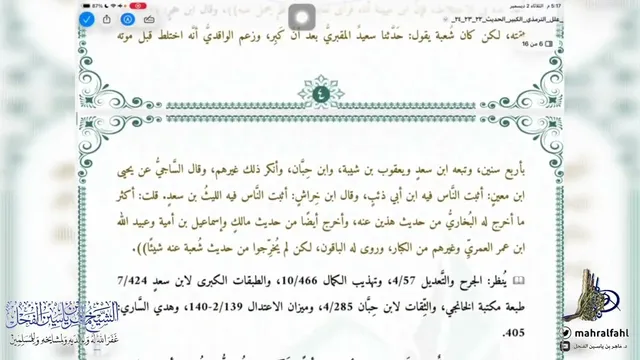Open the document title dropdown menu

click(x=503, y=20)
